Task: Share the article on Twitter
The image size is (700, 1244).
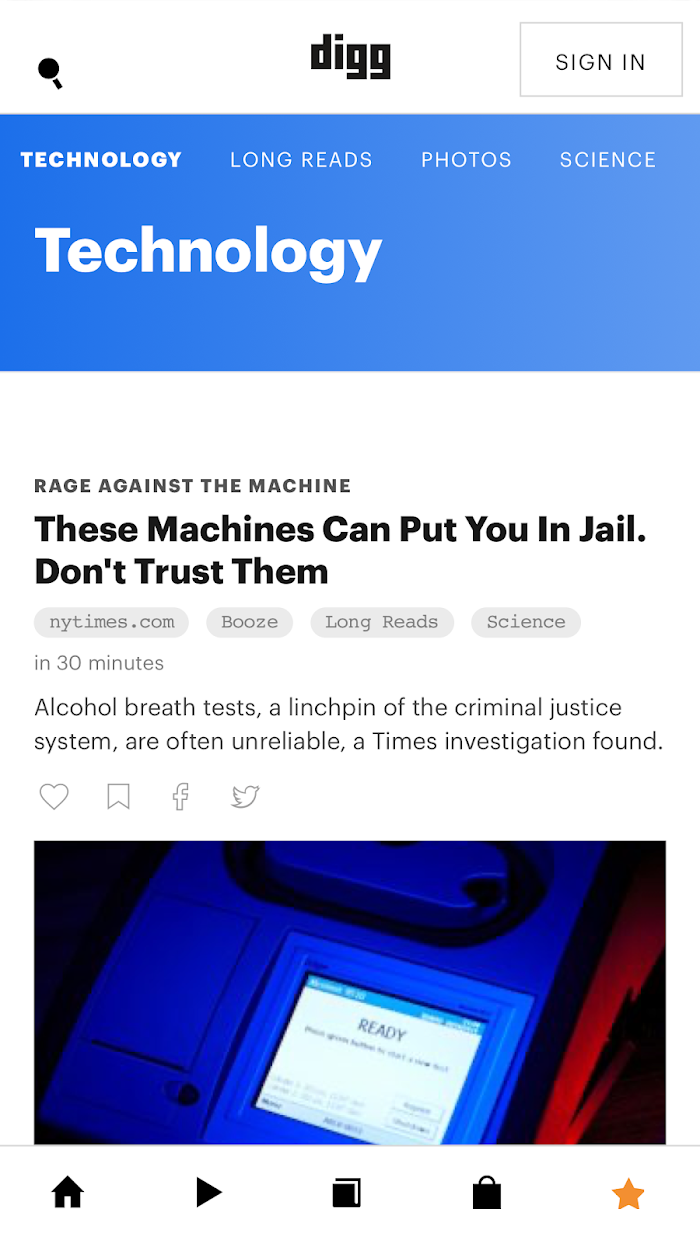Action: pyautogui.click(x=245, y=796)
